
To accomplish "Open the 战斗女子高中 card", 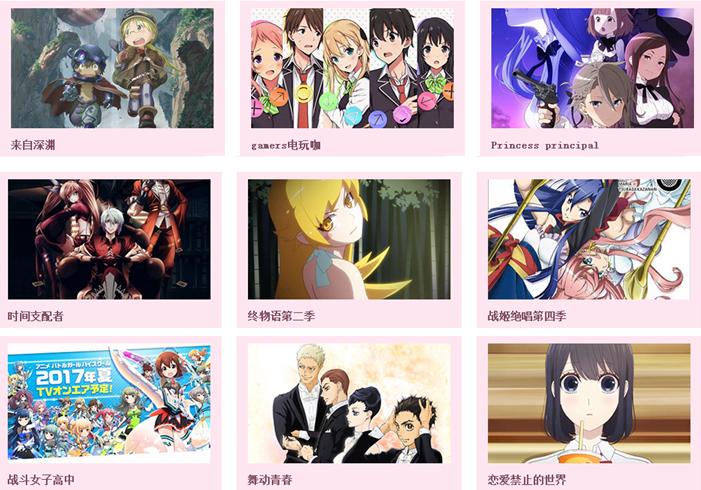I will [109, 403].
